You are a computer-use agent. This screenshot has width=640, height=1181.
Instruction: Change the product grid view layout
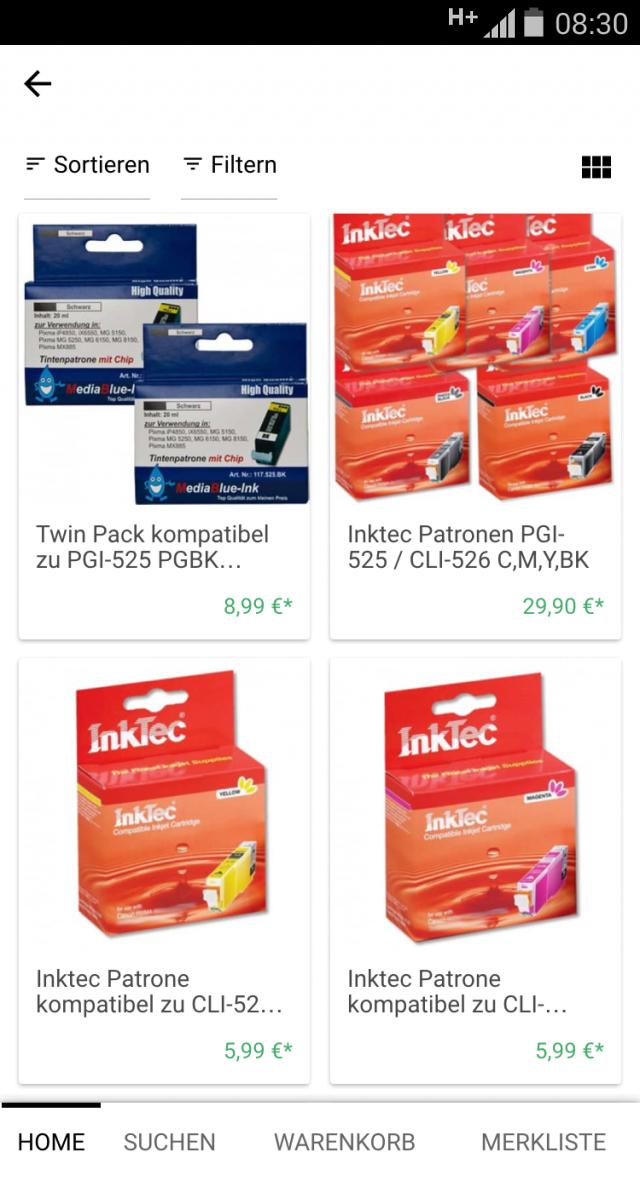coord(596,167)
